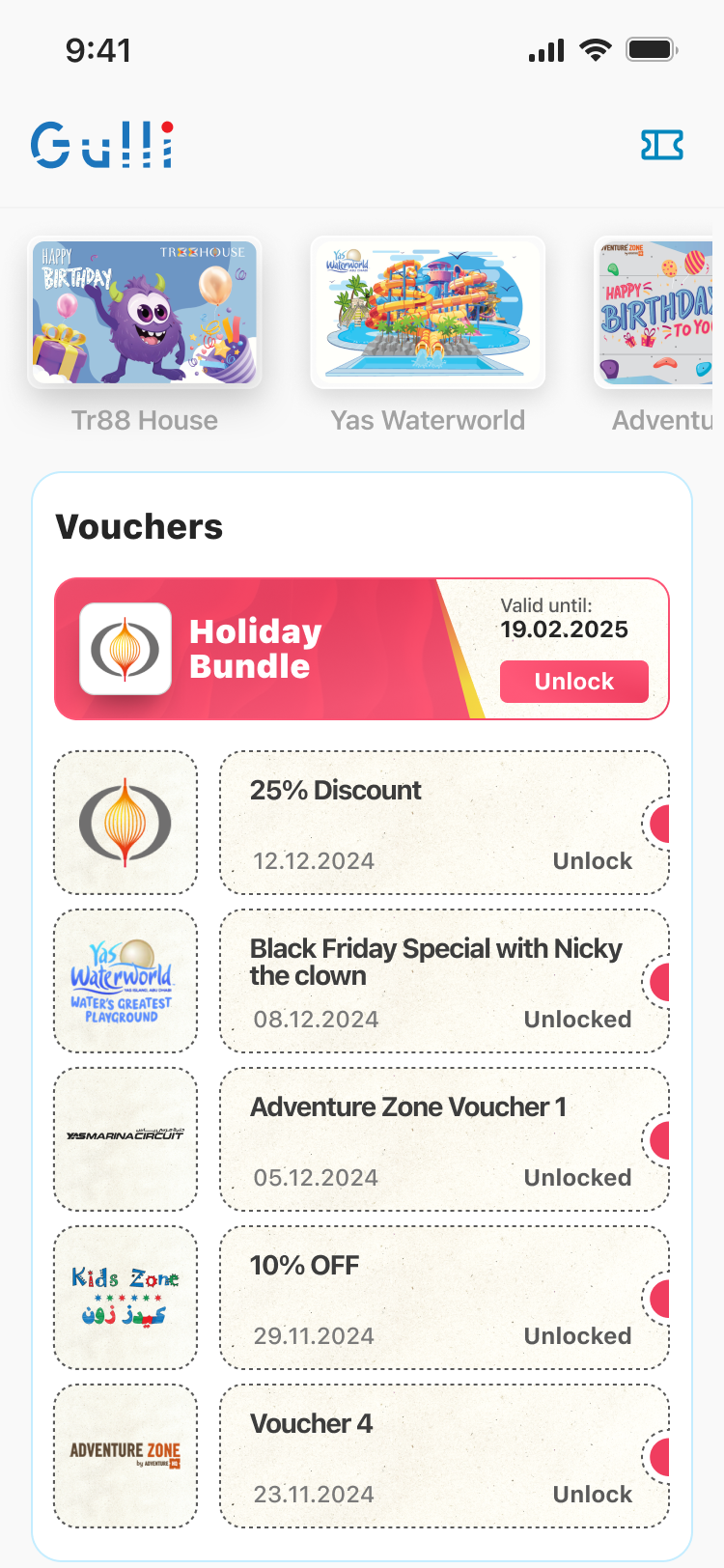Unlock the Holiday Bundle voucher
Image resolution: width=724 pixels, height=1568 pixels.
pos(573,682)
